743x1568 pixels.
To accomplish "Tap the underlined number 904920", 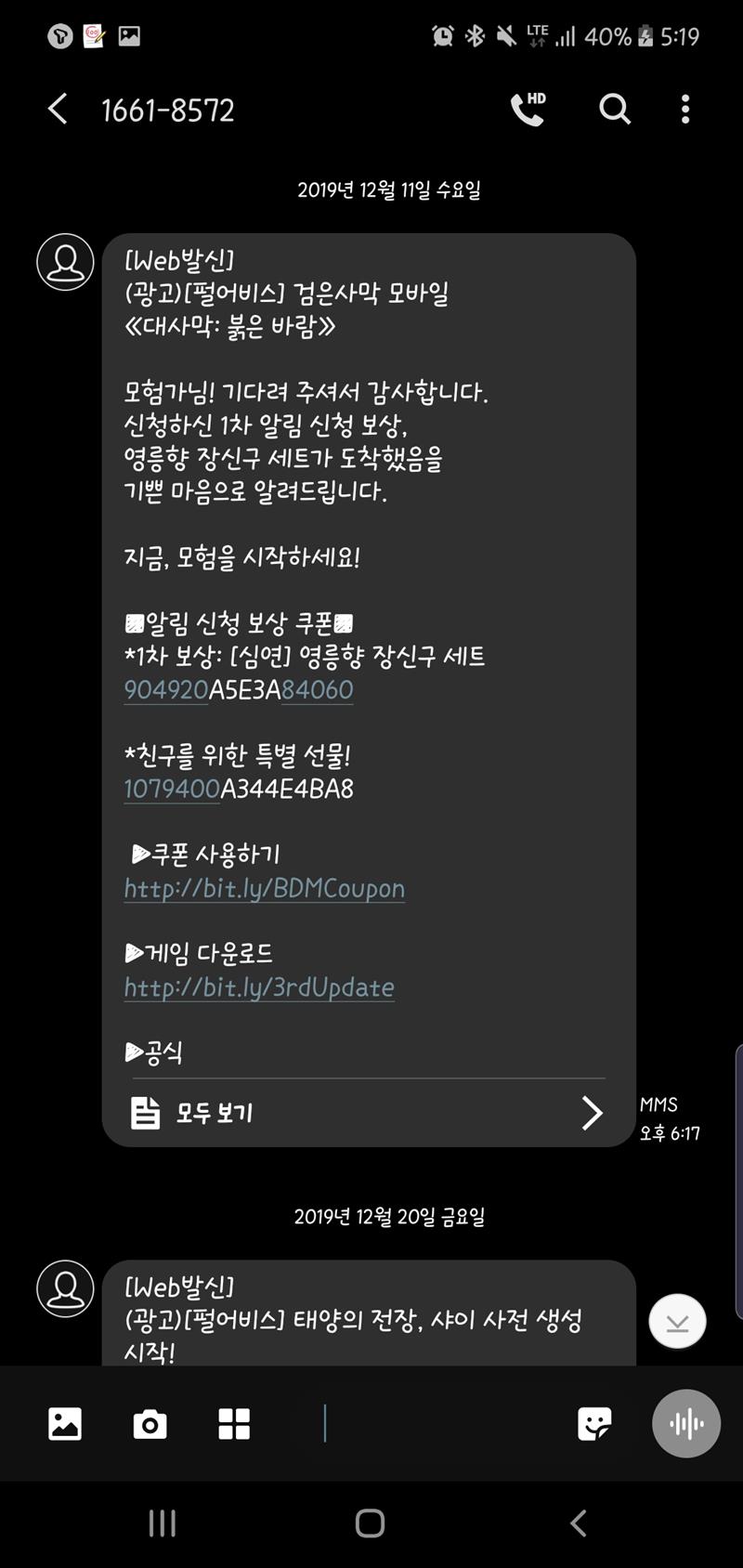I will tap(166, 690).
